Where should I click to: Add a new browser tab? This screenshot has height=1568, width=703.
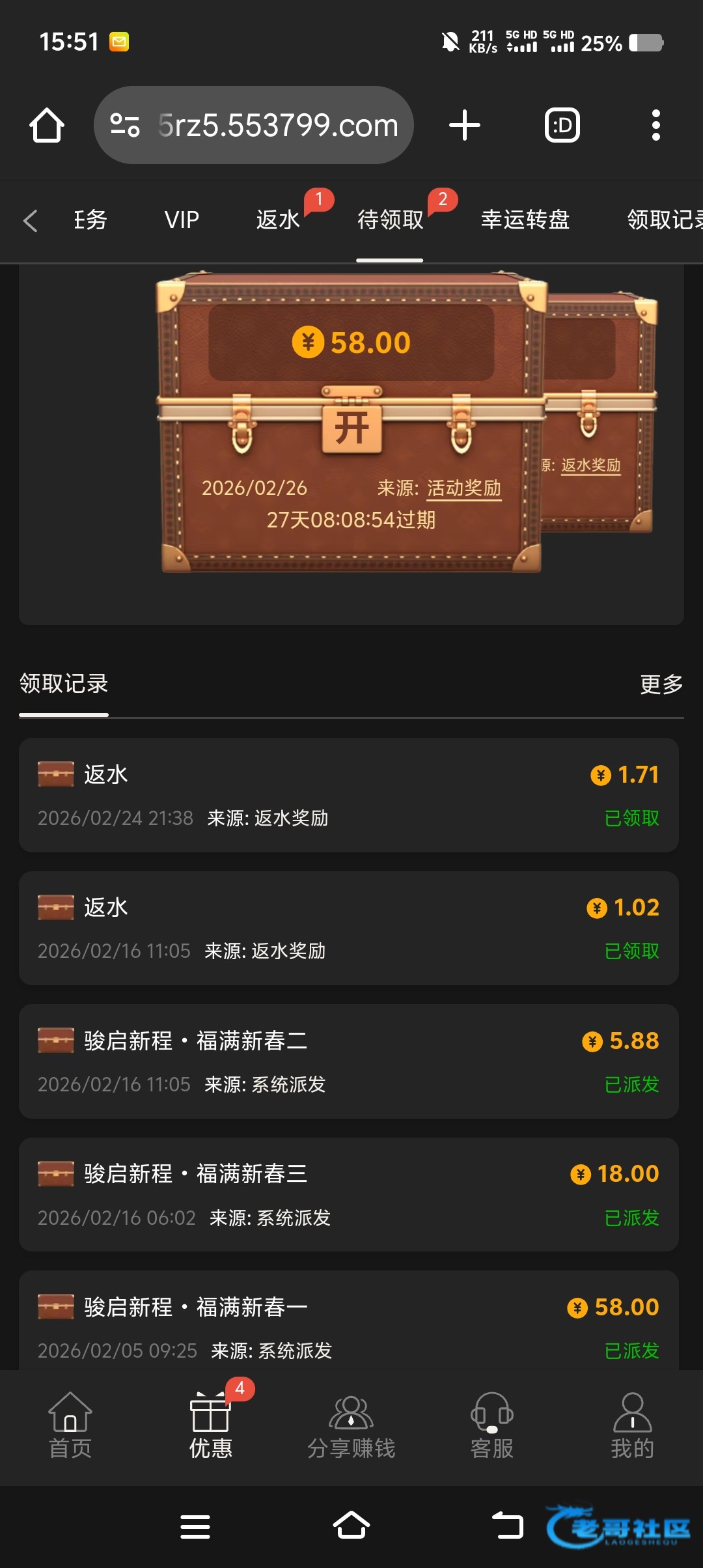pyautogui.click(x=465, y=125)
